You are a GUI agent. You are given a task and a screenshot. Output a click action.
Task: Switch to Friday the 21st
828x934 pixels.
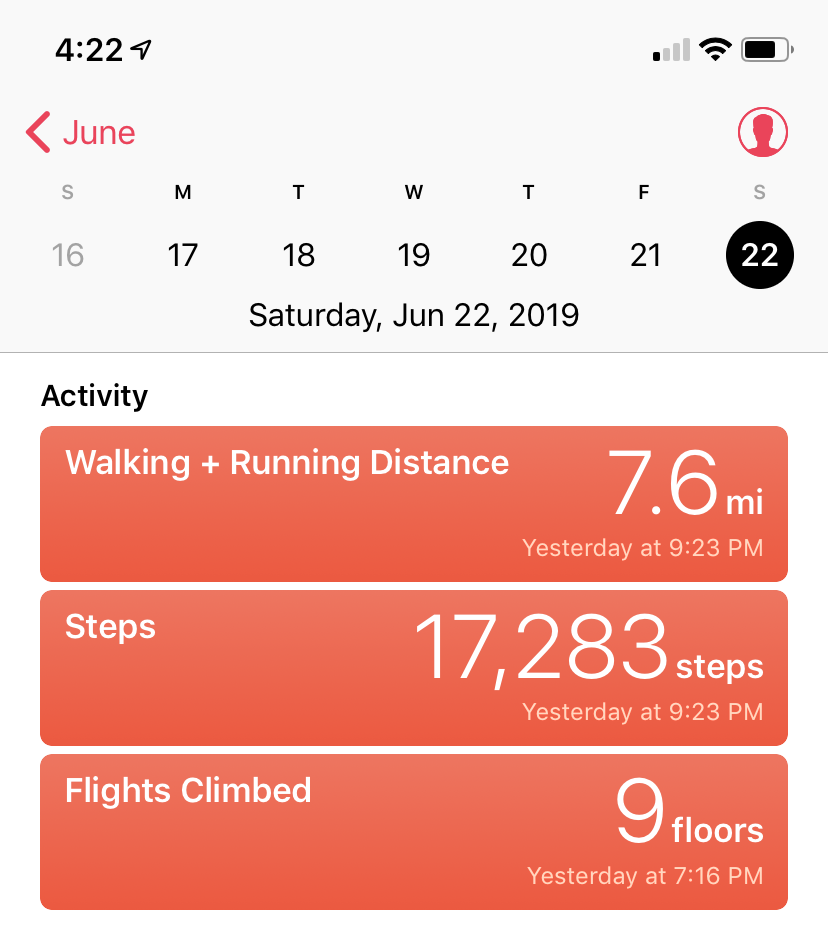coord(645,255)
